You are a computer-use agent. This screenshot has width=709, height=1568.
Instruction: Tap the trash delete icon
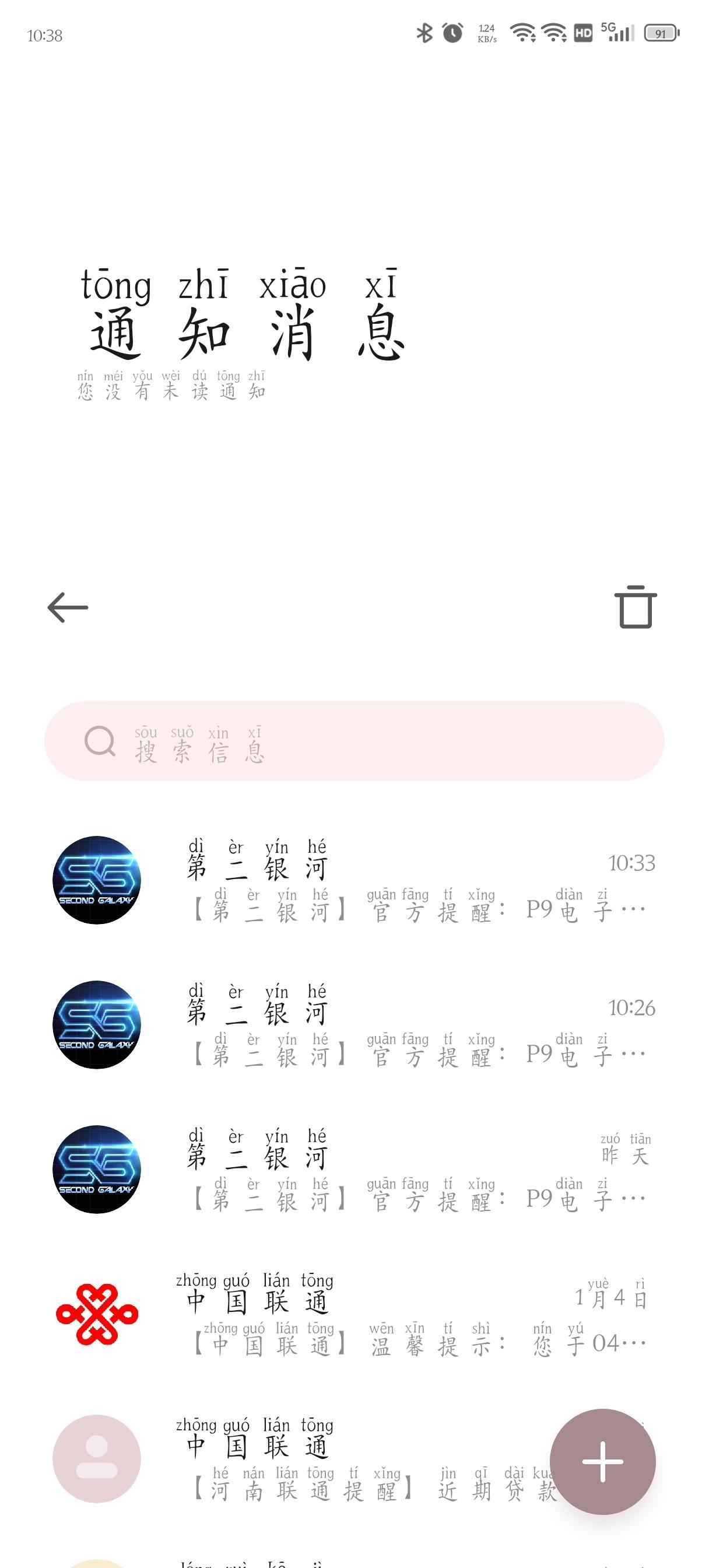[636, 607]
